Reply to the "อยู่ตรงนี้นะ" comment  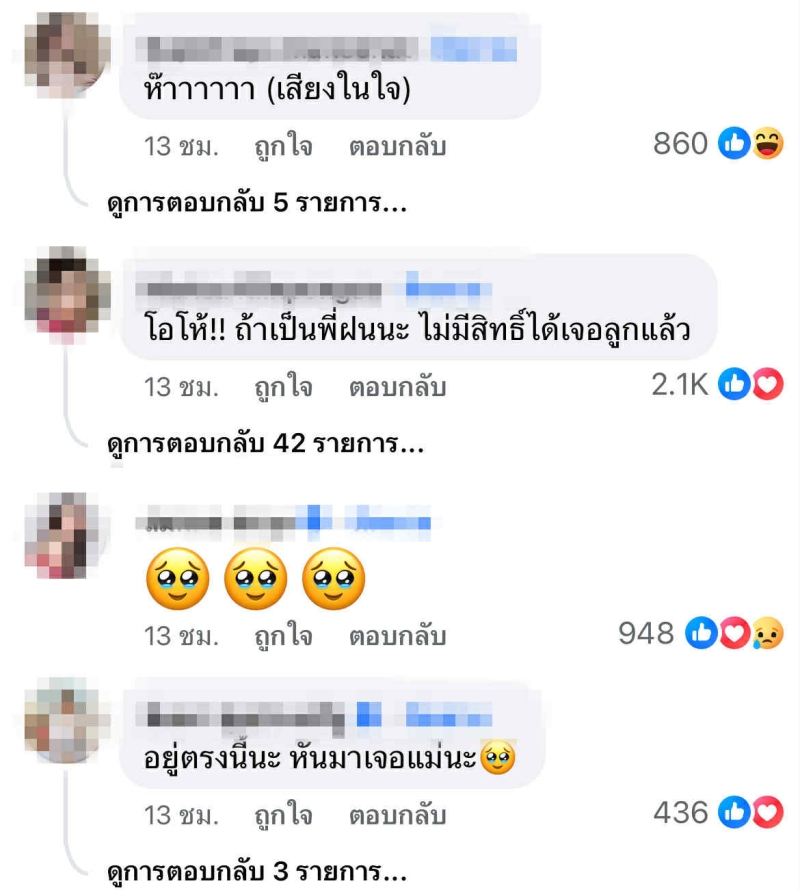tap(397, 815)
